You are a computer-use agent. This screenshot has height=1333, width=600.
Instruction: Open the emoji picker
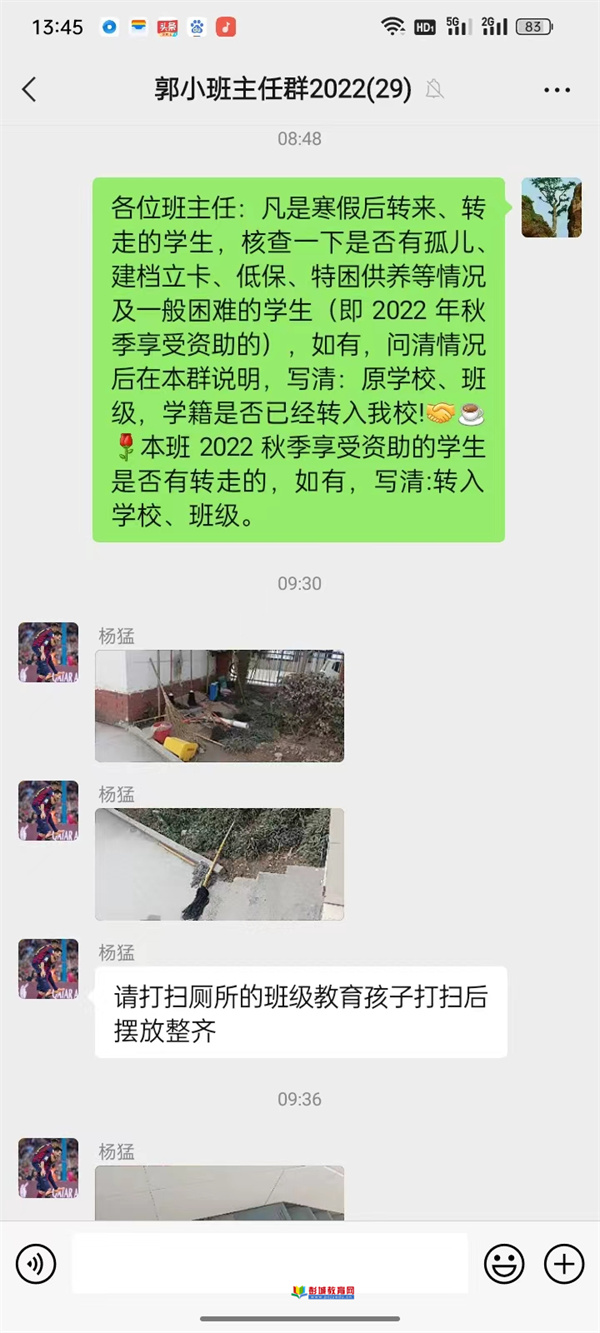tap(504, 1265)
